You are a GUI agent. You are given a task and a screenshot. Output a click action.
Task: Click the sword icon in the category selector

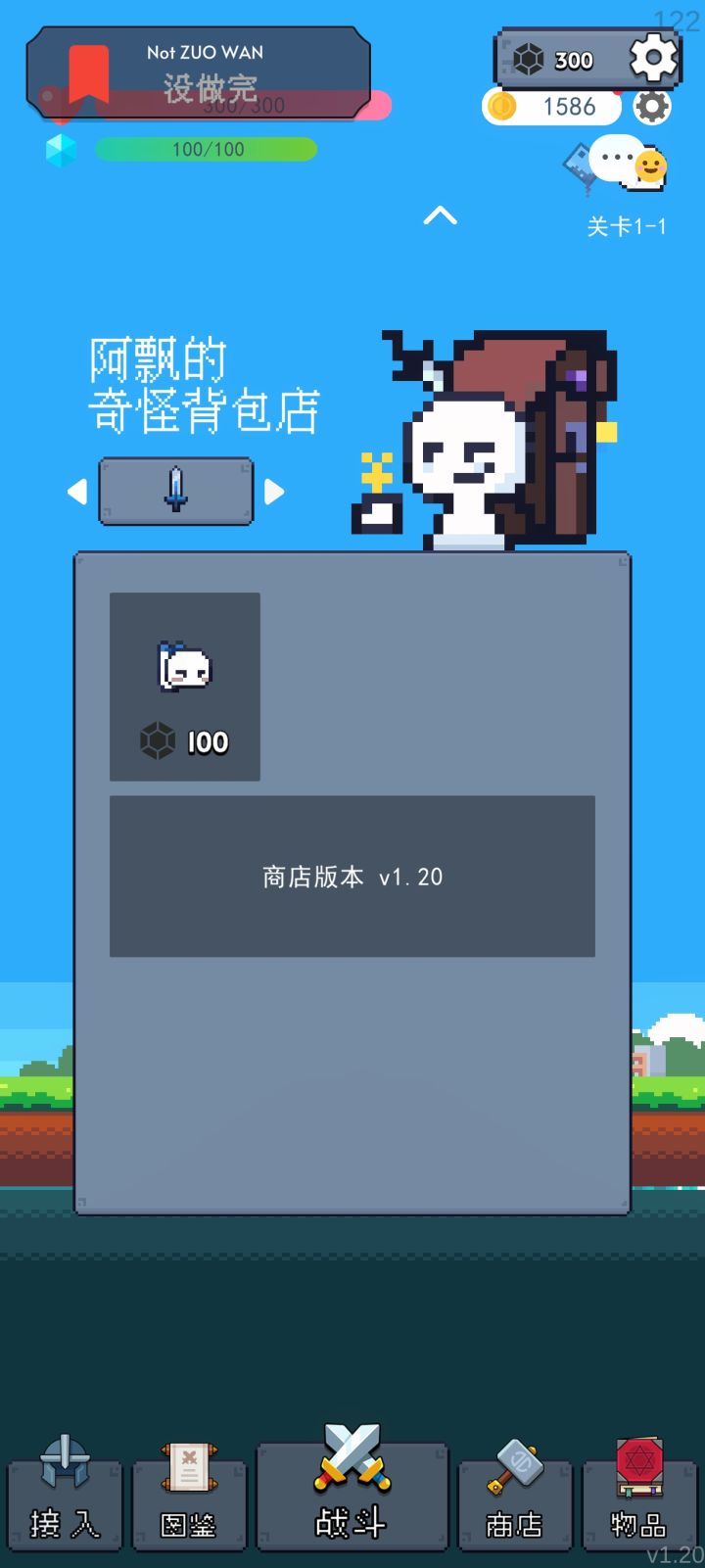175,490
